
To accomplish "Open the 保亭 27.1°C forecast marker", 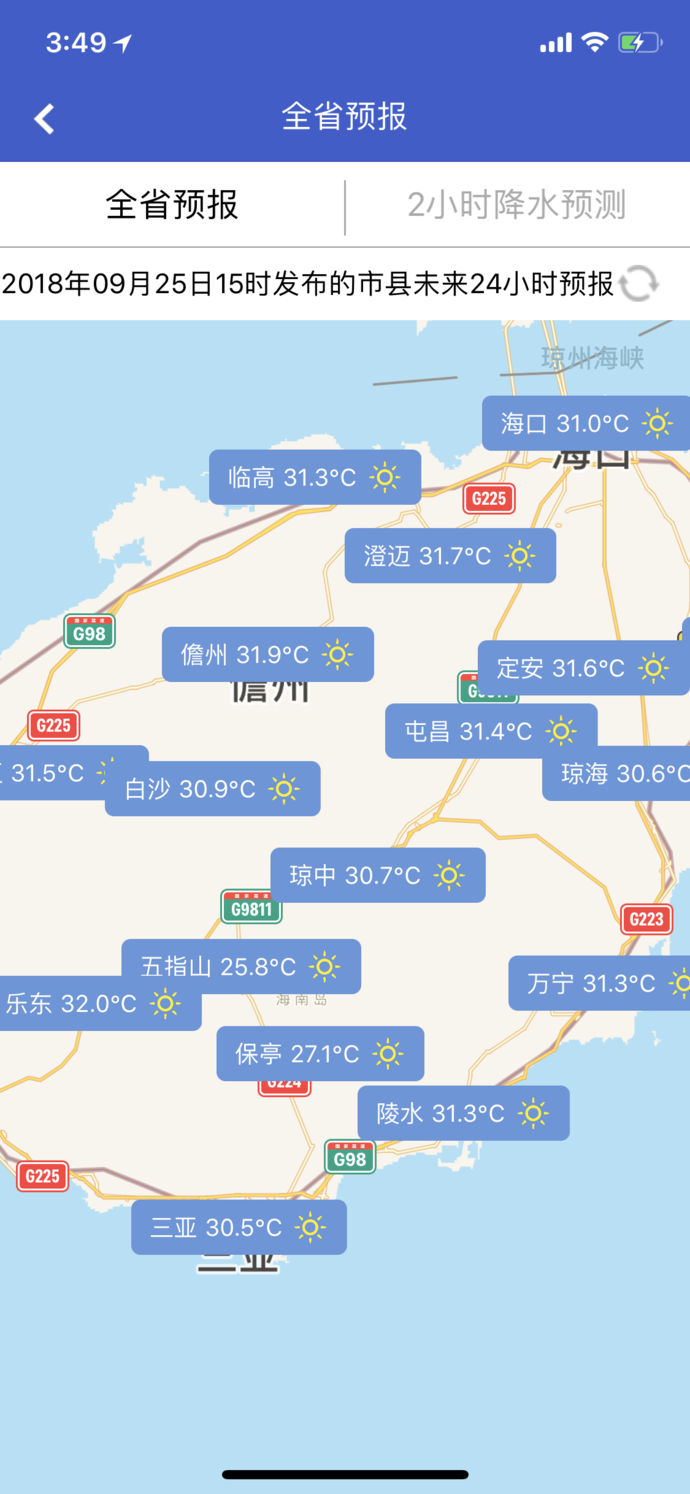I will click(x=320, y=1053).
